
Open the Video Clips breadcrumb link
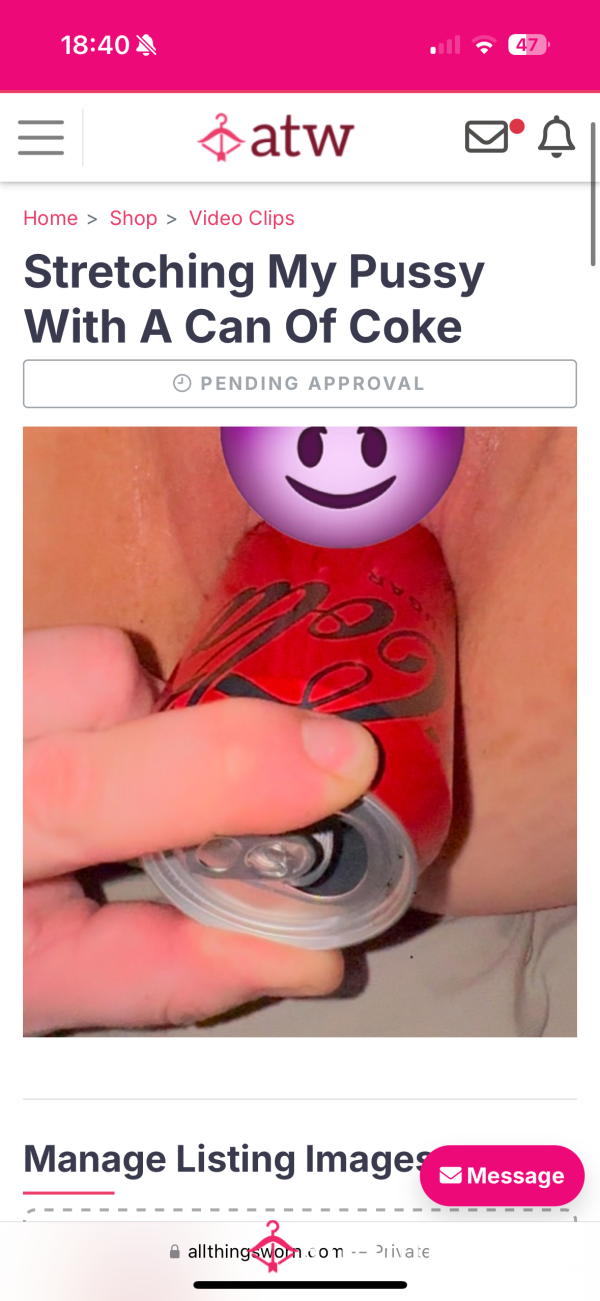[x=242, y=218]
